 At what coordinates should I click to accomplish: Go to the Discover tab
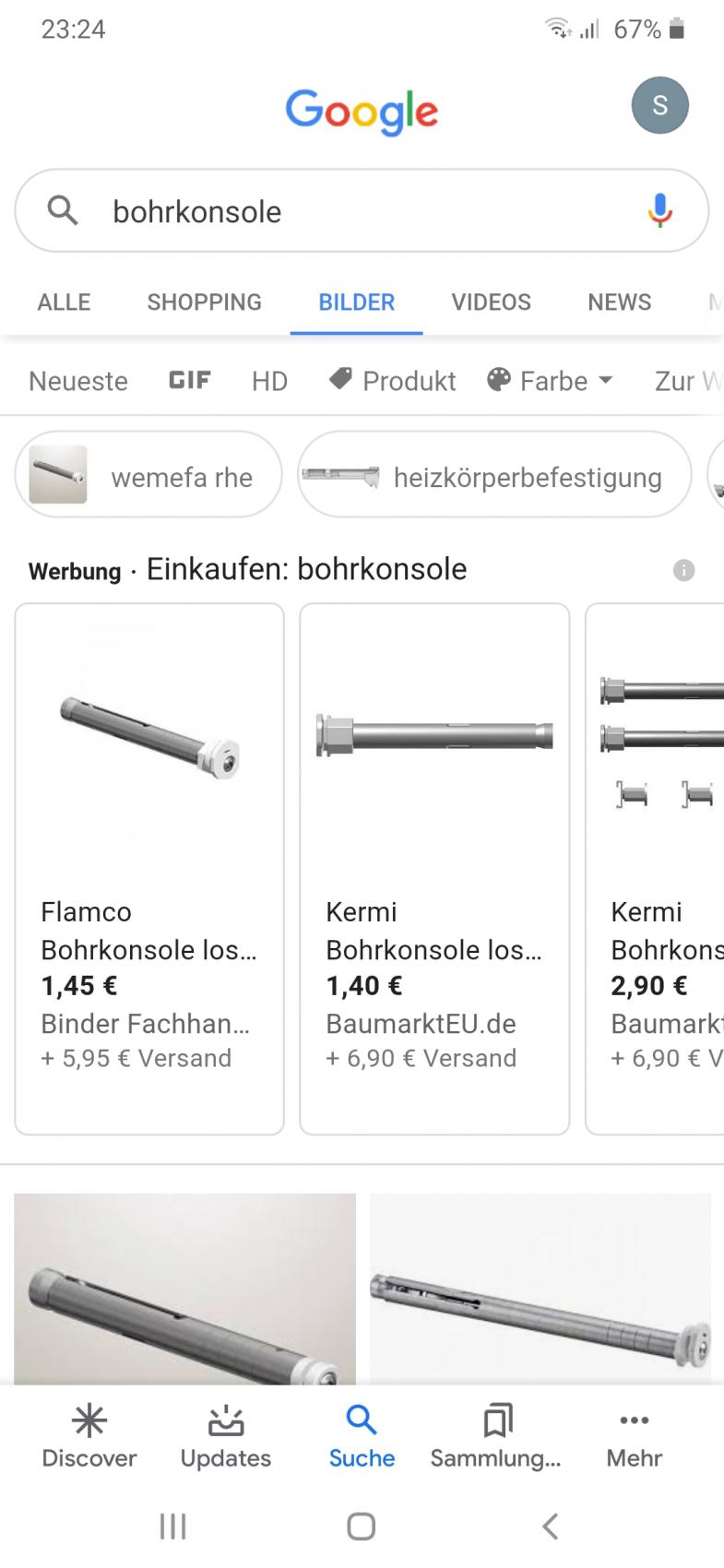click(x=89, y=1437)
